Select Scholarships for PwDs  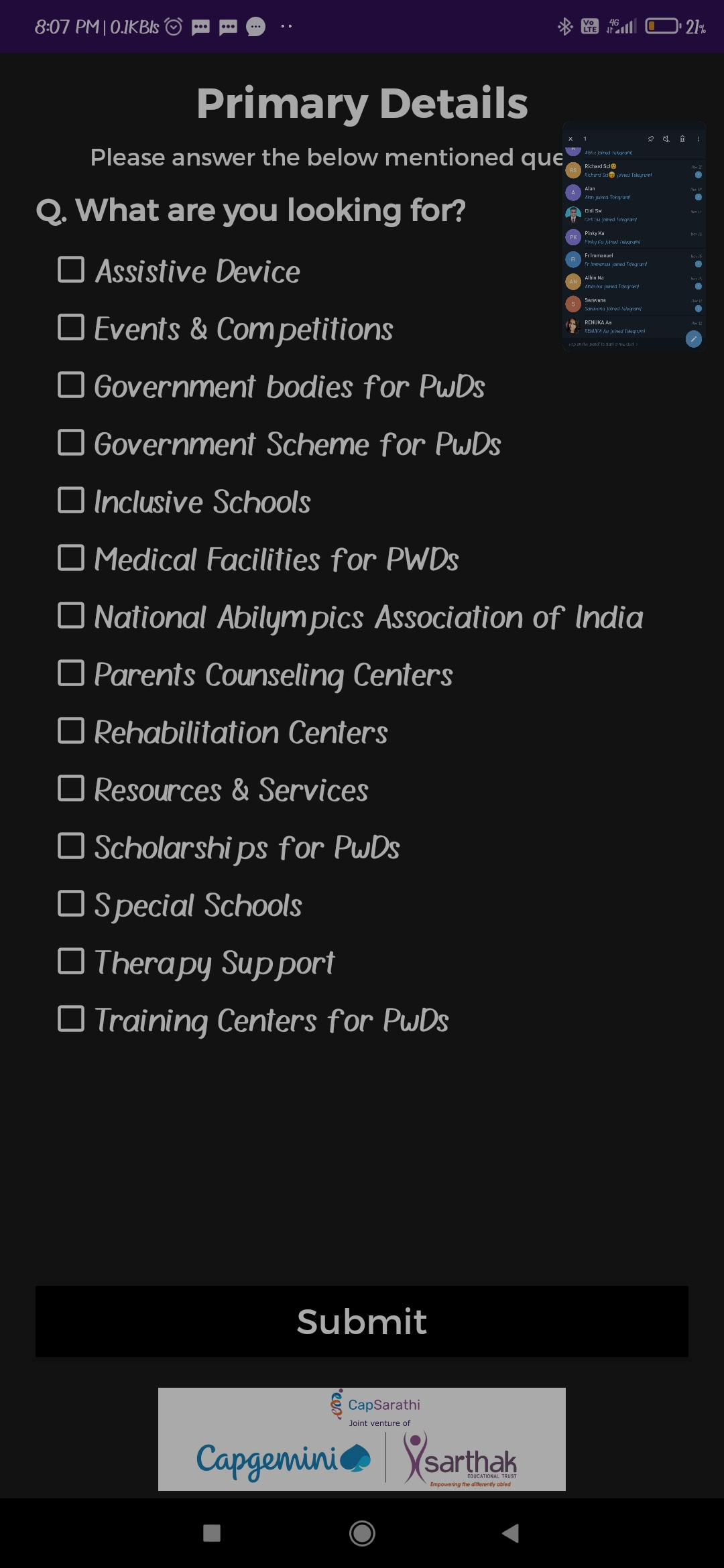click(x=71, y=846)
